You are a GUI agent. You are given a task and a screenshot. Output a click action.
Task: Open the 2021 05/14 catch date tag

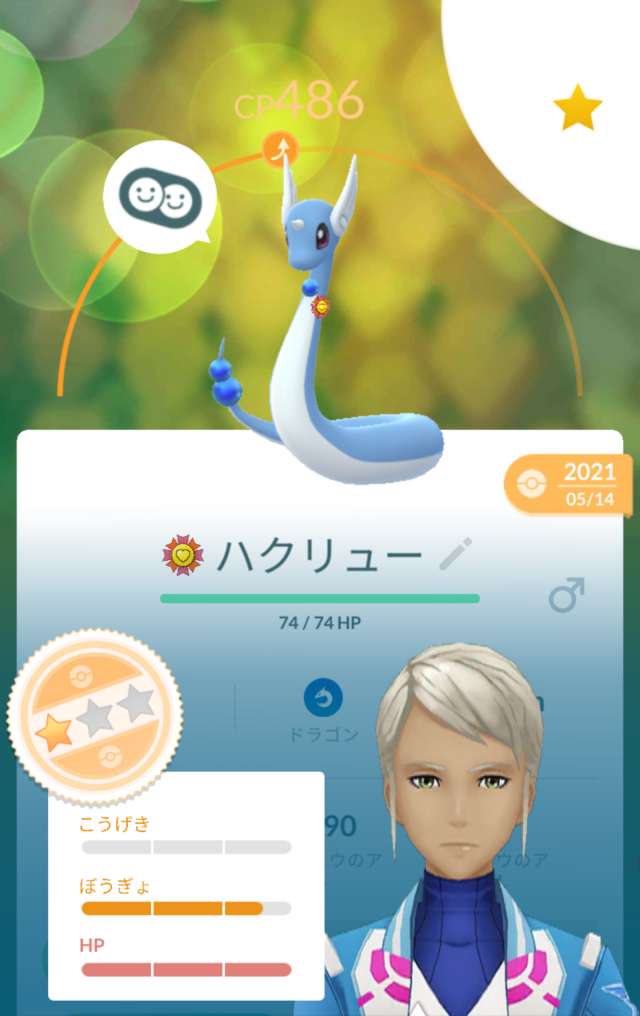[x=569, y=485]
